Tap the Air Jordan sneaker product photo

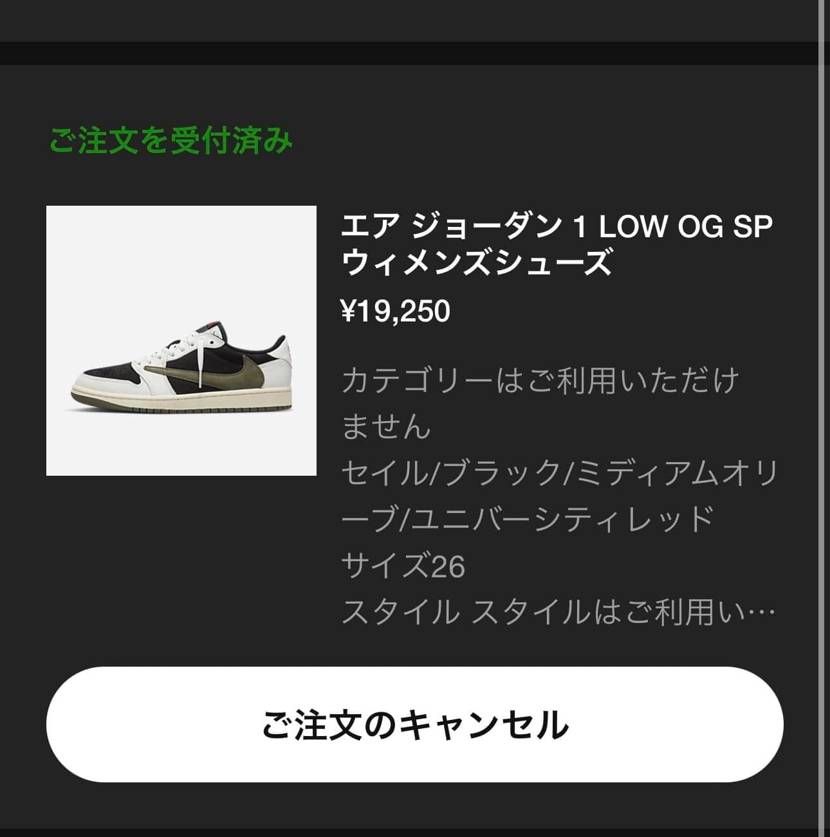180,340
